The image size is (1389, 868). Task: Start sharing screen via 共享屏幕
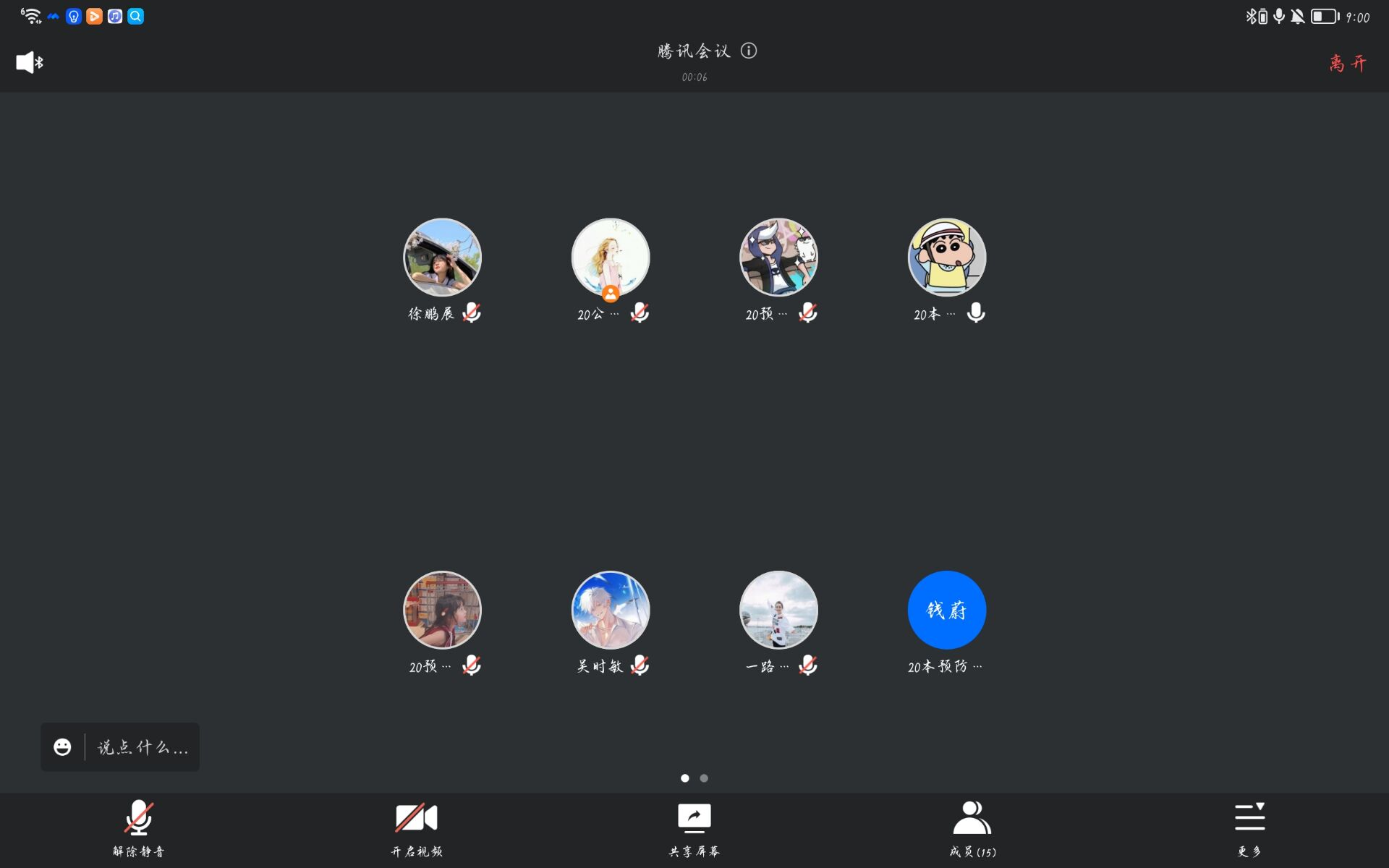click(x=694, y=828)
